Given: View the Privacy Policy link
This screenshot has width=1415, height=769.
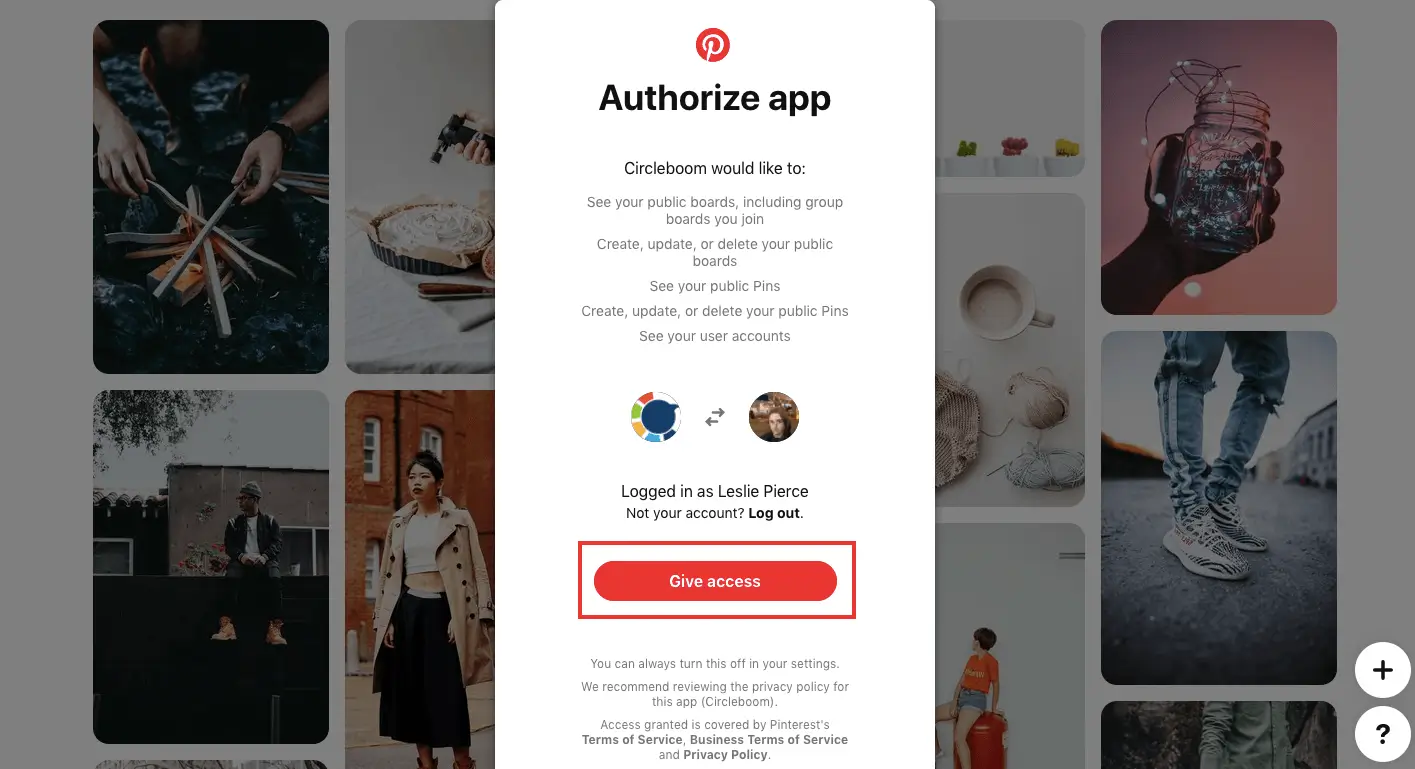Looking at the screenshot, I should (x=725, y=755).
